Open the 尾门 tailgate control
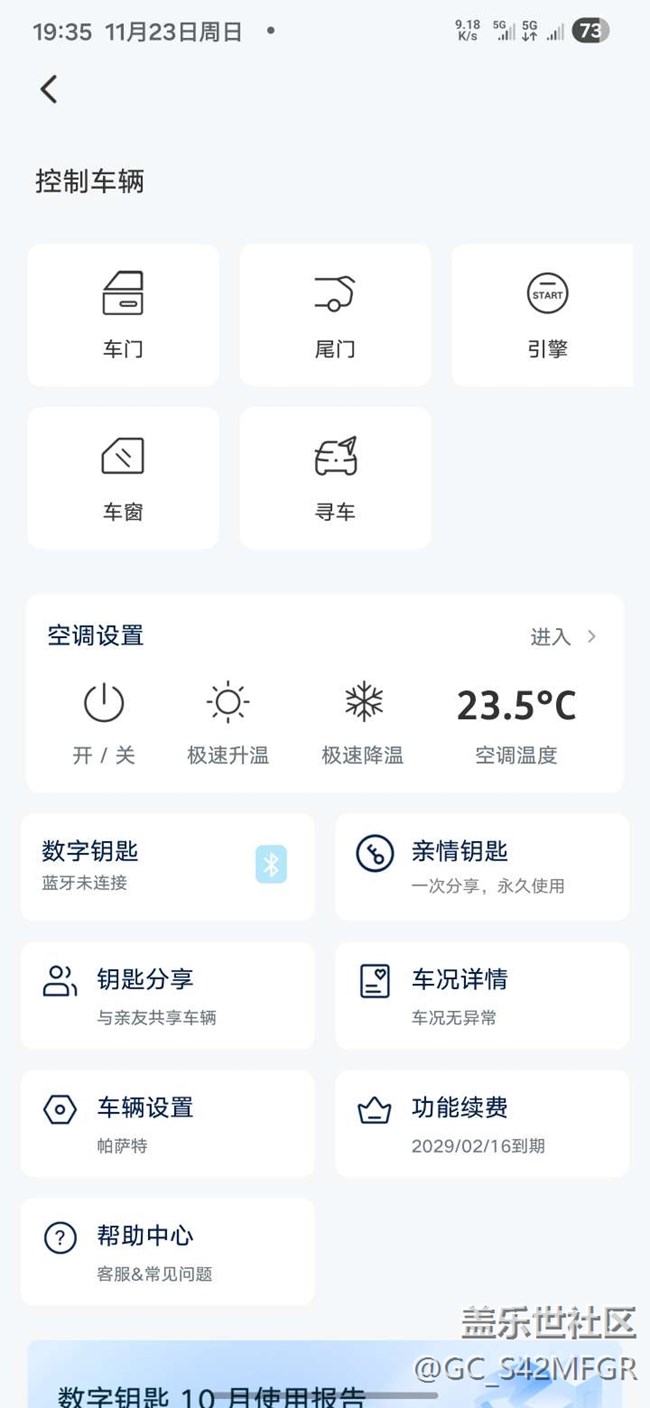The width and height of the screenshot is (650, 1408). coord(335,314)
